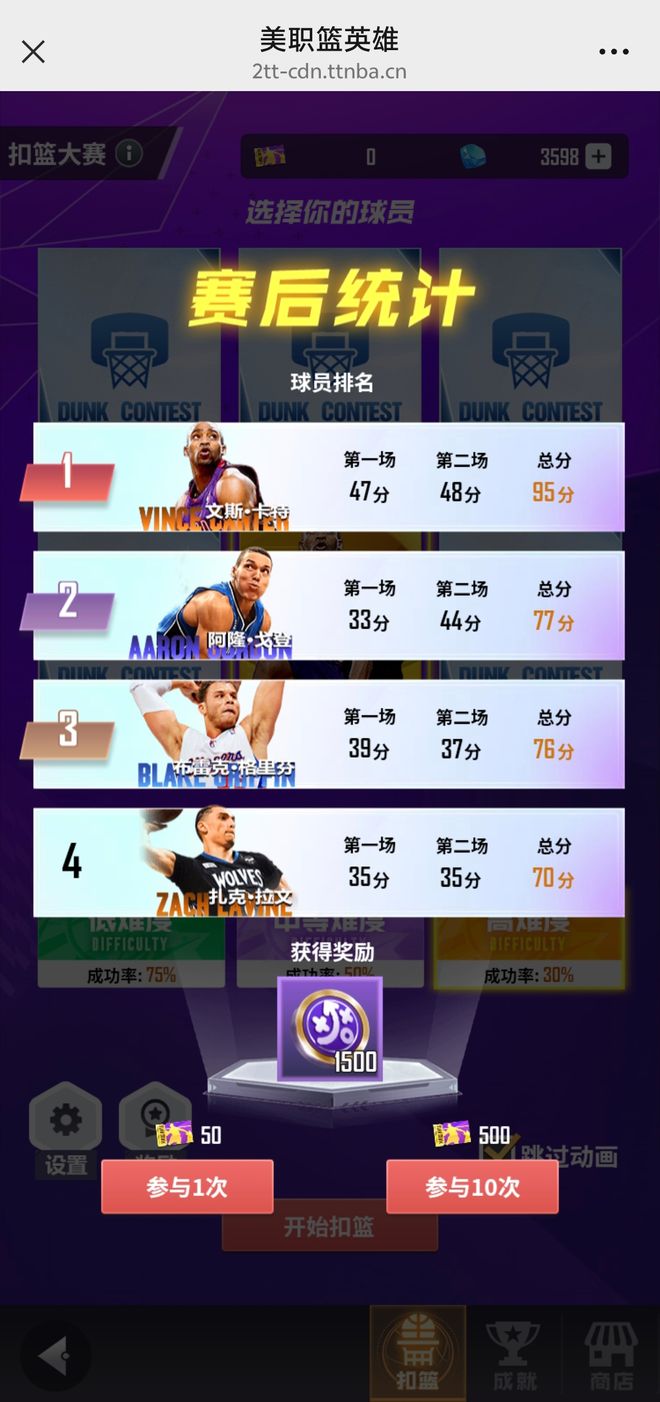Tap 参与10次 to join ten times
The image size is (660, 1402).
pyautogui.click(x=472, y=1187)
